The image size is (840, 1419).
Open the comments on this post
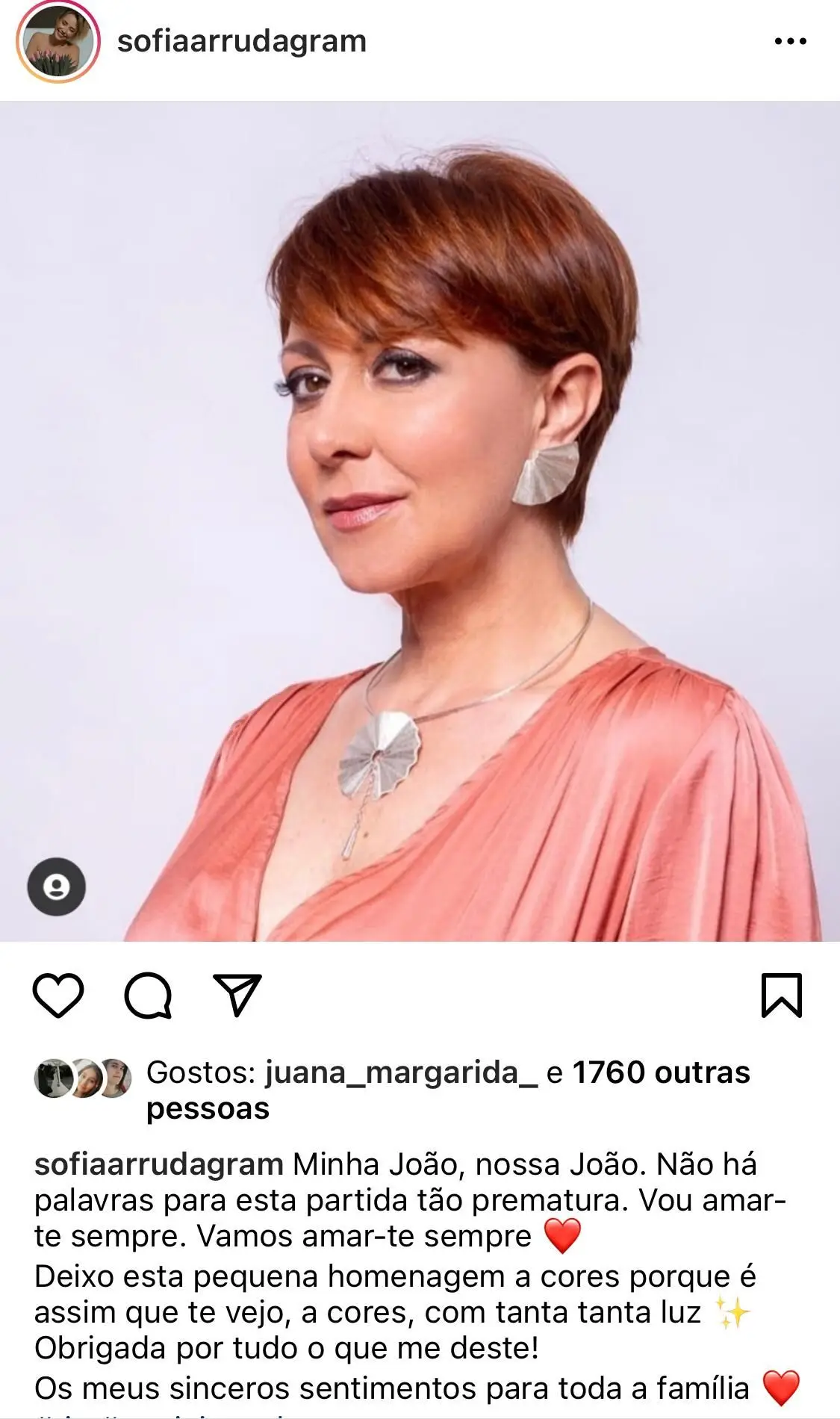point(148,996)
